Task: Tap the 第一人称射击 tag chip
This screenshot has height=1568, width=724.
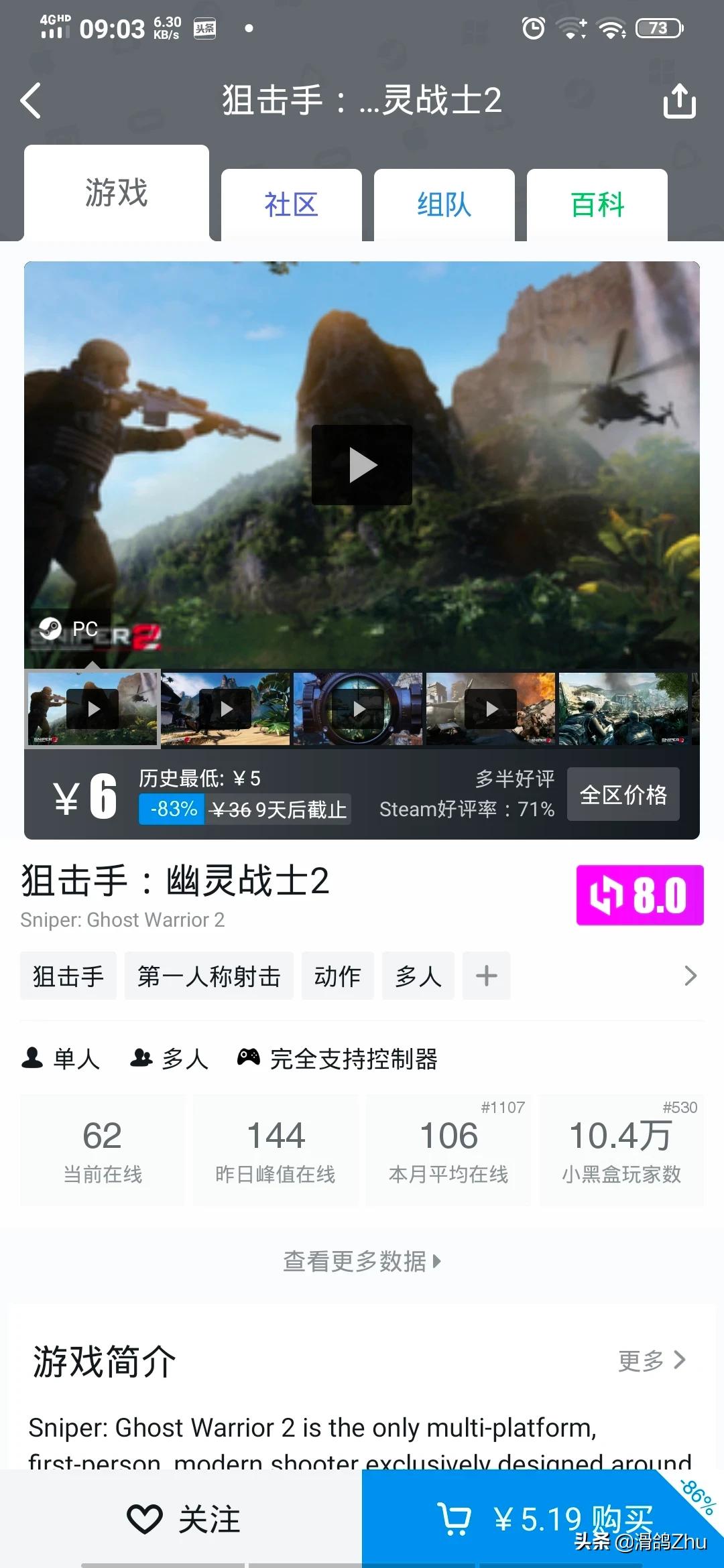Action: coord(208,976)
